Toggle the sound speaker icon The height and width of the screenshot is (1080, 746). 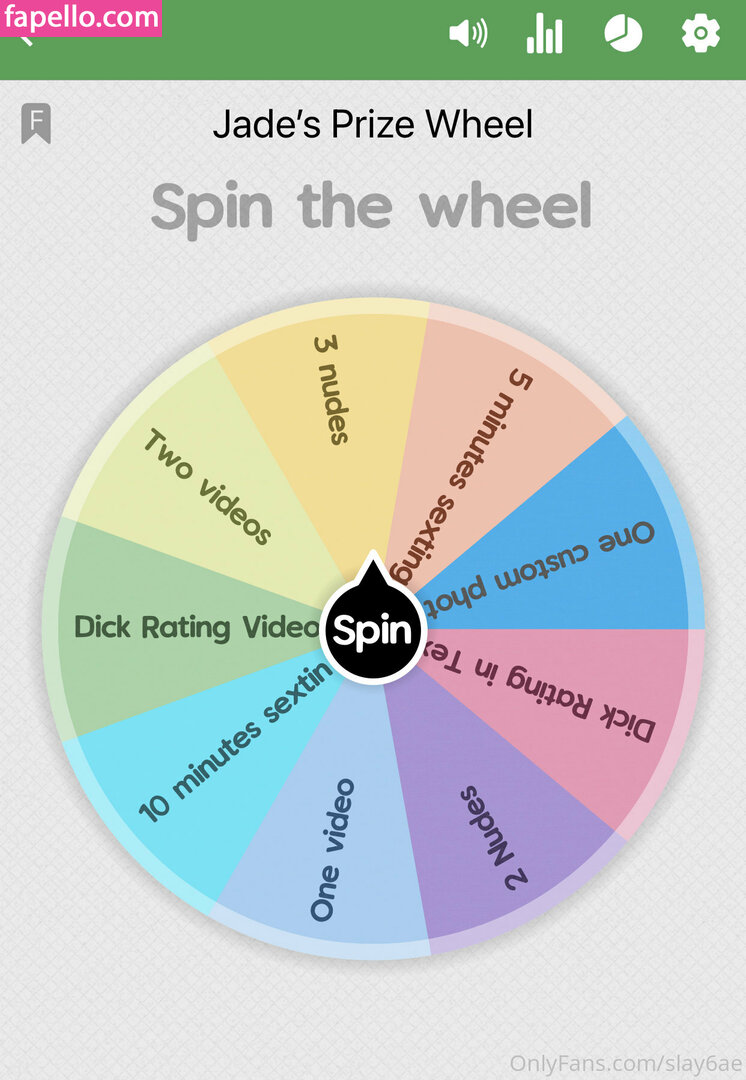(x=467, y=34)
